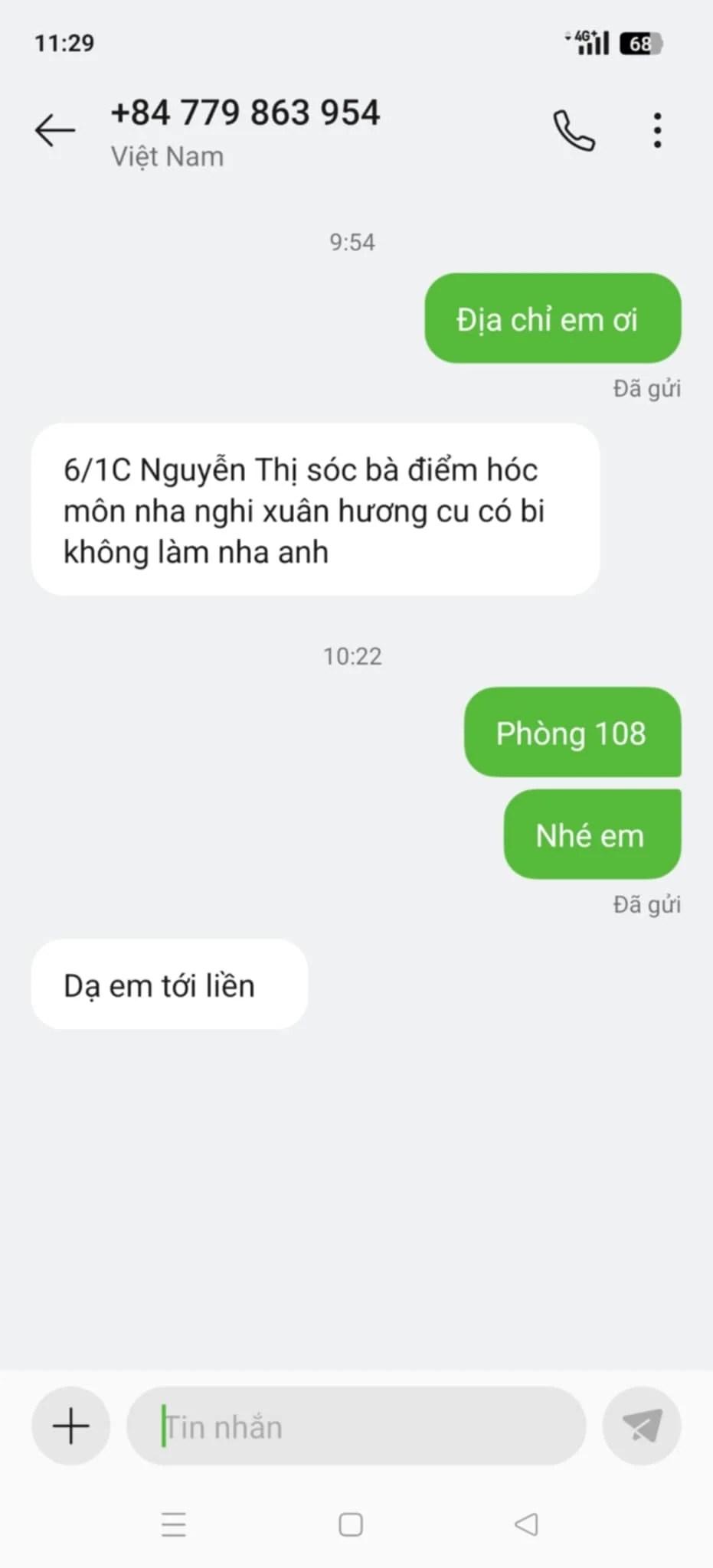Tap the system back triangle
713x1568 pixels.
(526, 1524)
